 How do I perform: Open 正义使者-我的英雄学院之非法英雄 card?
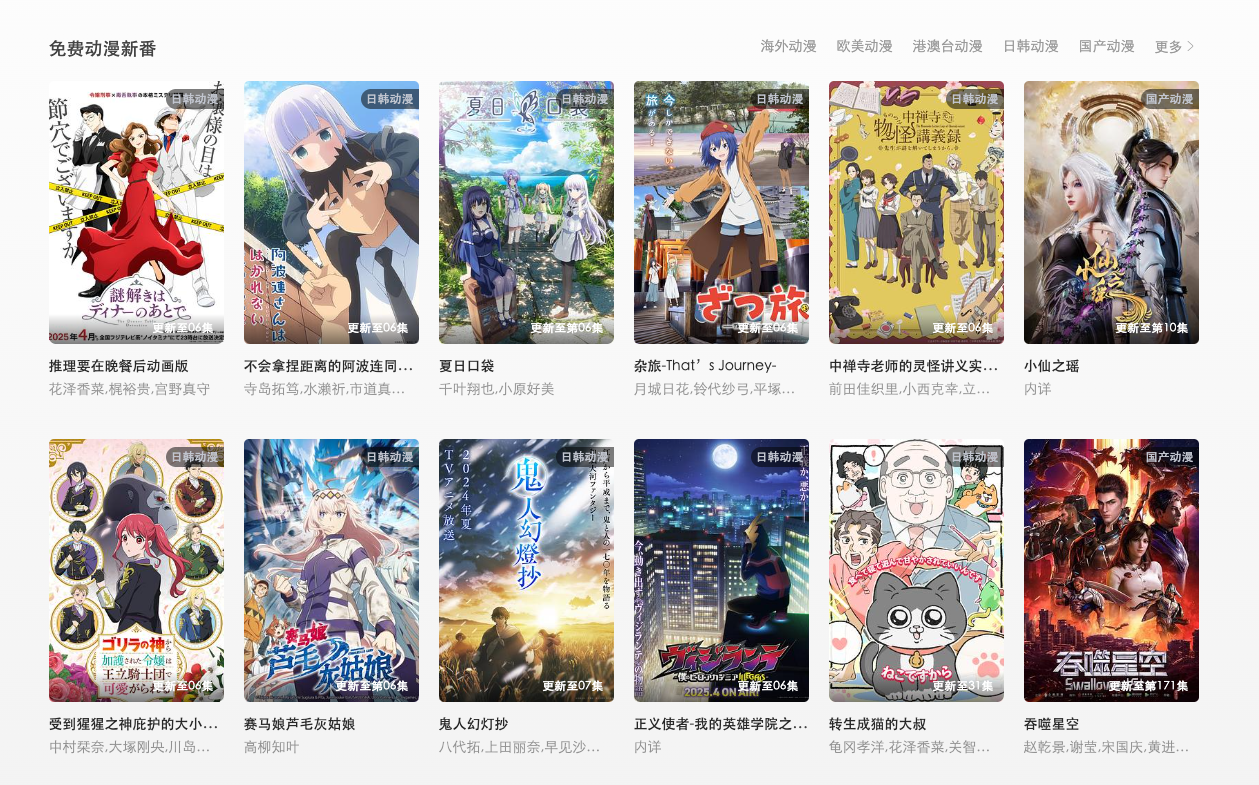pos(721,570)
